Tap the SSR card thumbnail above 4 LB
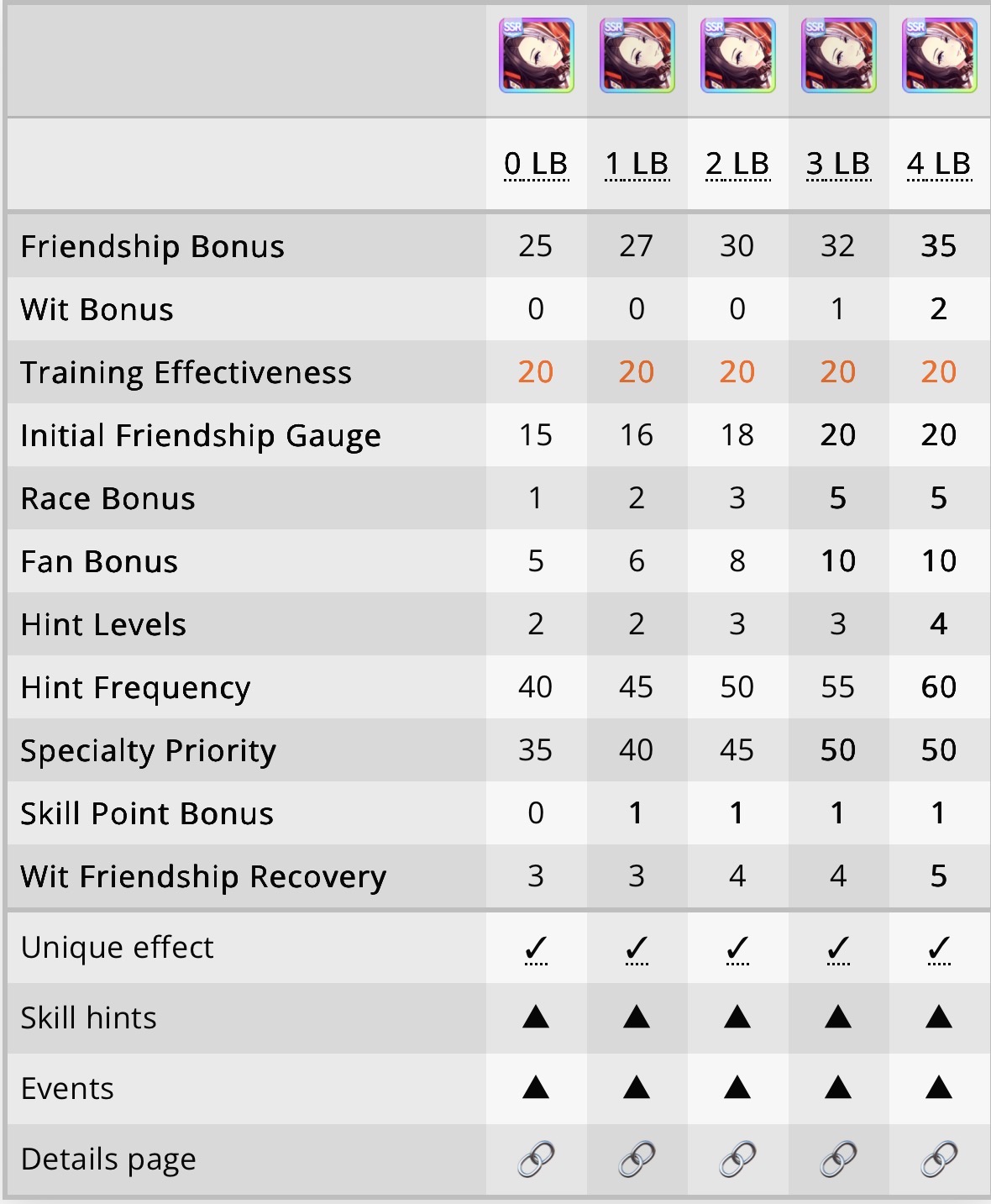This screenshot has height=1204, width=991. point(940,55)
